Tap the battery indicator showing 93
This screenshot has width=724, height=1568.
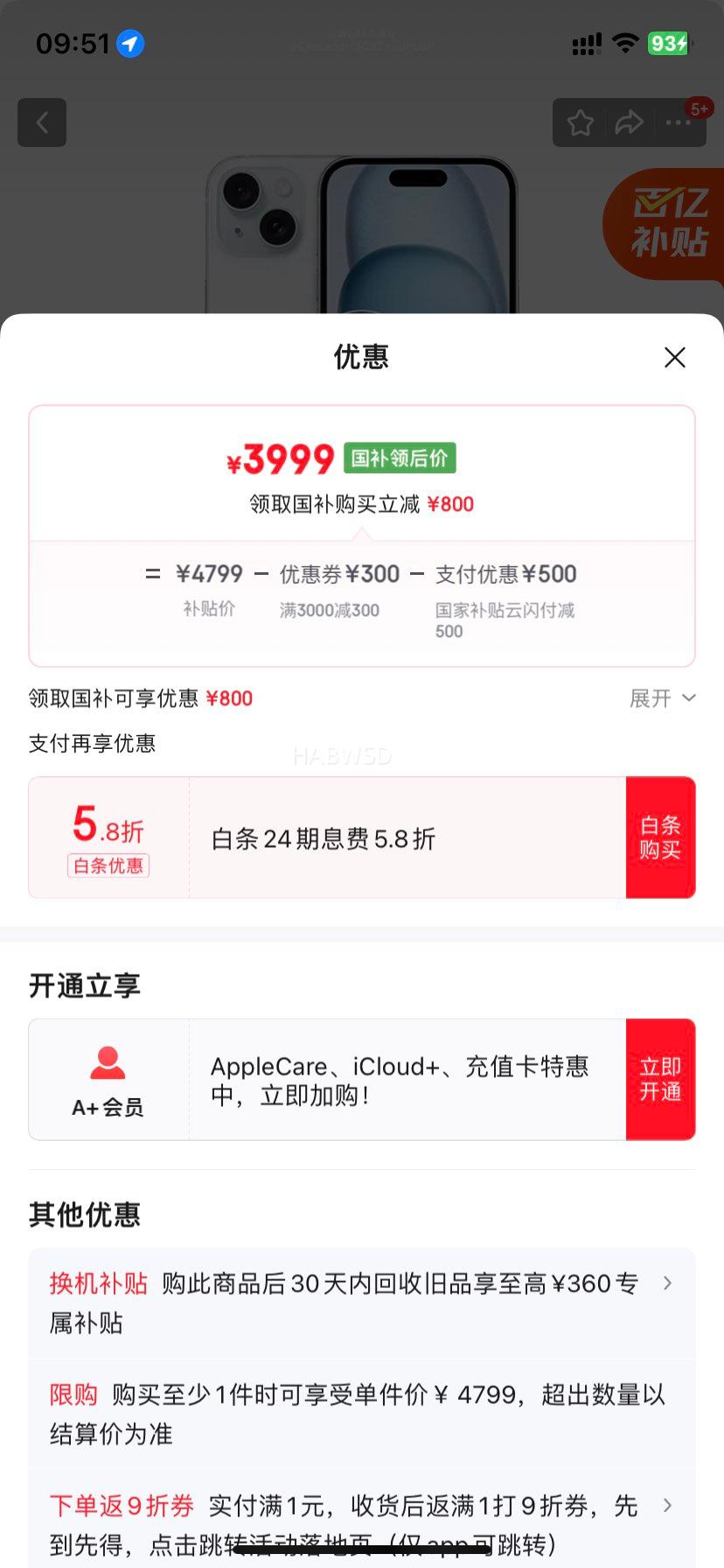pyautogui.click(x=669, y=42)
